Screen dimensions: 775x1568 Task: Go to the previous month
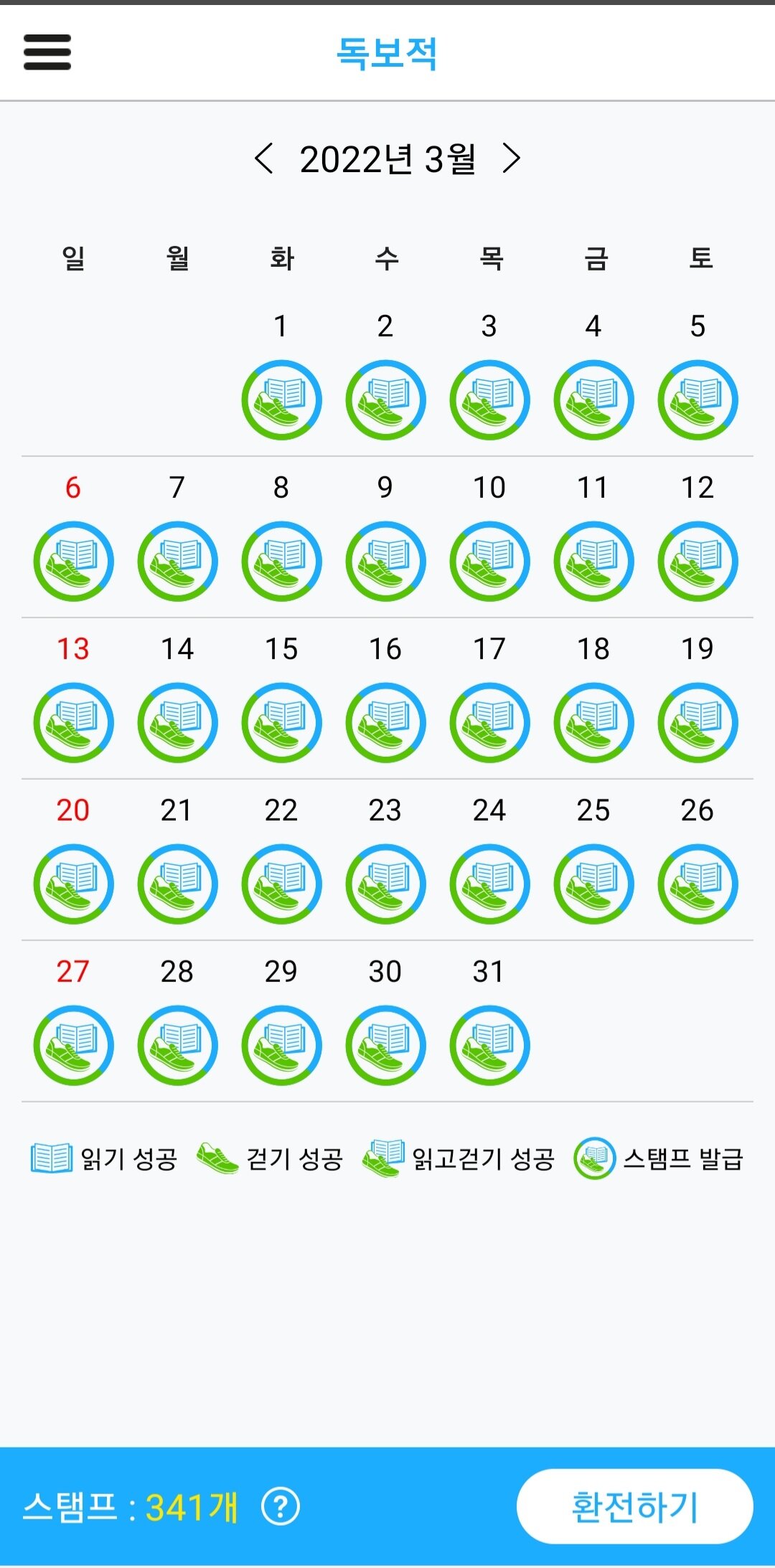[x=263, y=159]
